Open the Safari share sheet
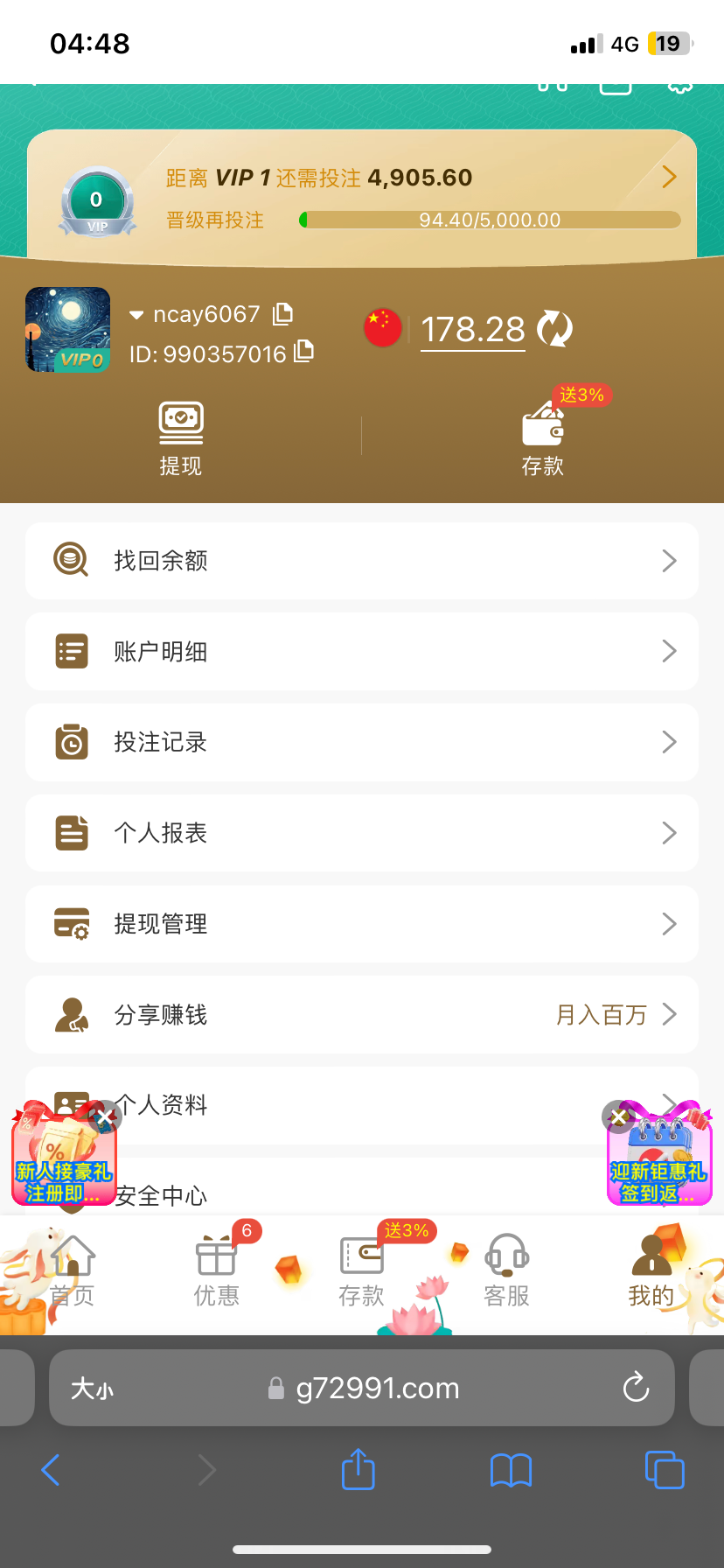The image size is (724, 1568). (358, 1470)
